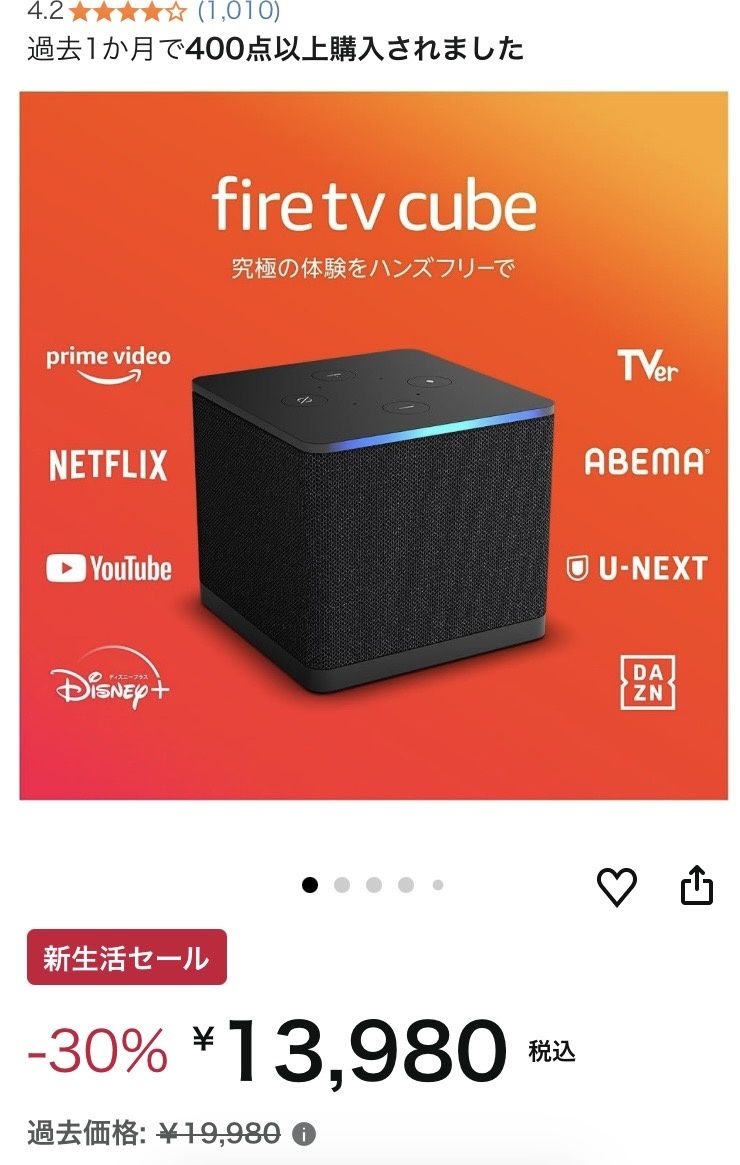This screenshot has height=1165, width=740.
Task: Add this item to the wish list
Action: (x=616, y=886)
